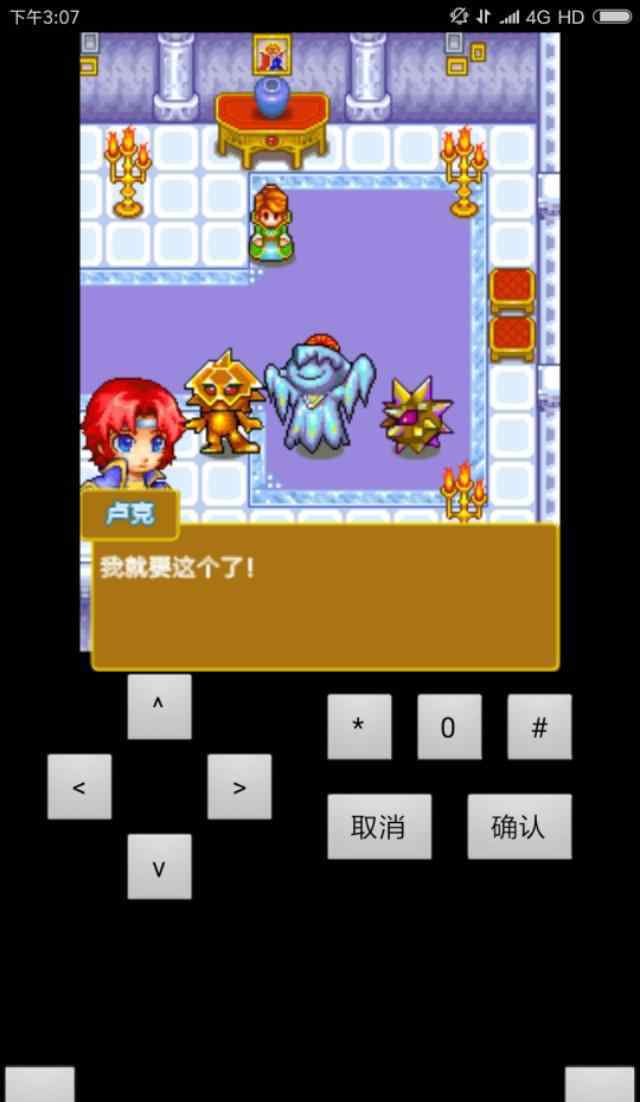Tap the down arrow key
The image size is (640, 1102).
[x=159, y=867]
